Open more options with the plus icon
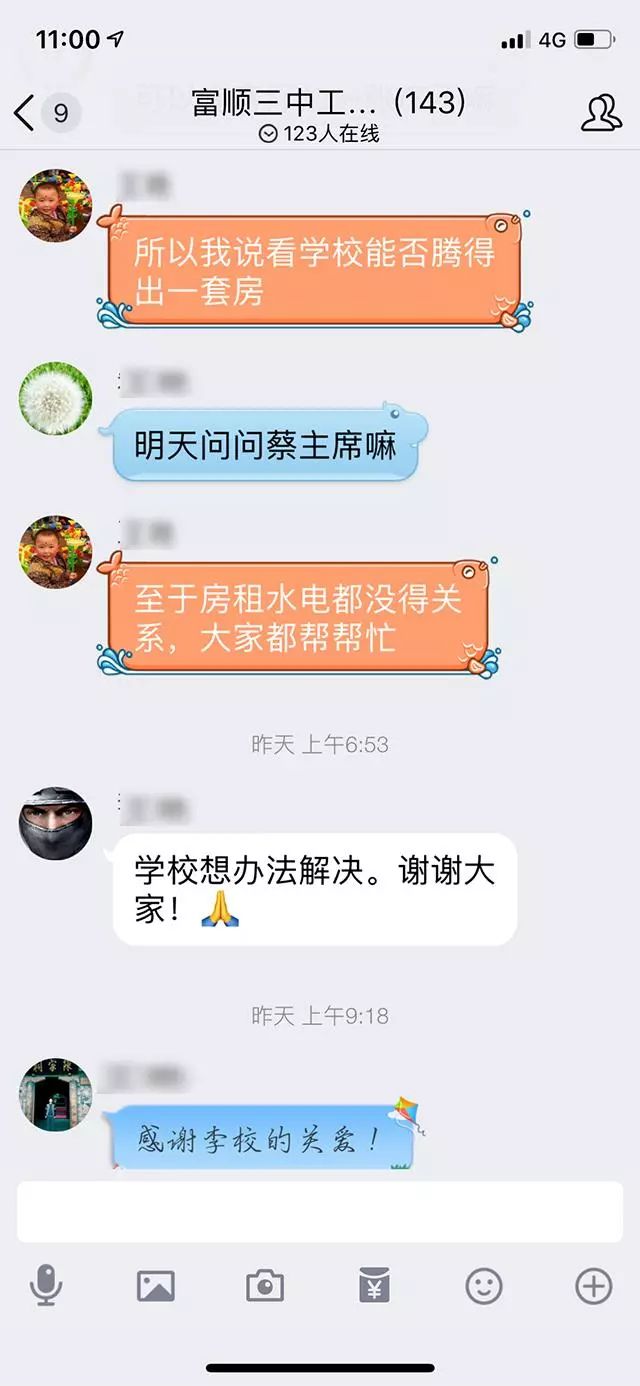Screen dimensions: 640x1386 tap(593, 1285)
